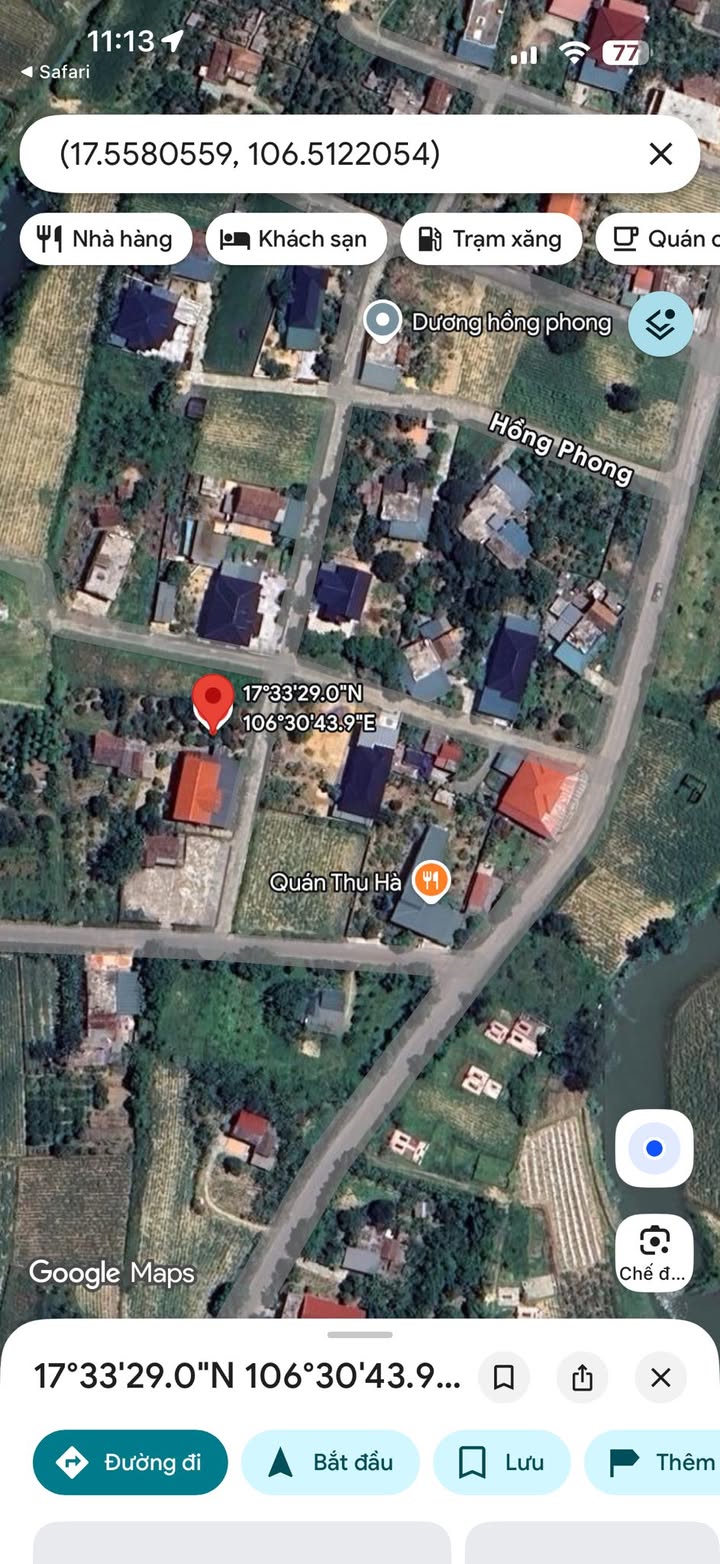Open the map layers button
Screen dimensions: 720x1564
click(x=660, y=324)
